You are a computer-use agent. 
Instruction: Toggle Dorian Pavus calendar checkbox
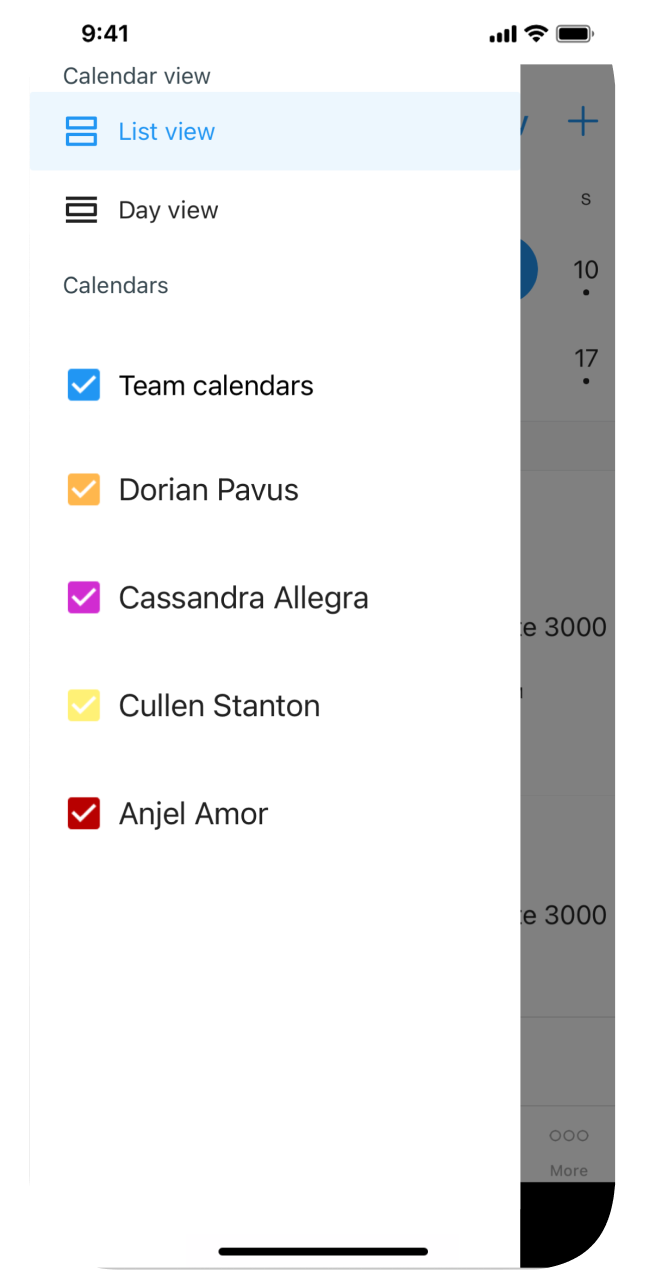point(84,490)
